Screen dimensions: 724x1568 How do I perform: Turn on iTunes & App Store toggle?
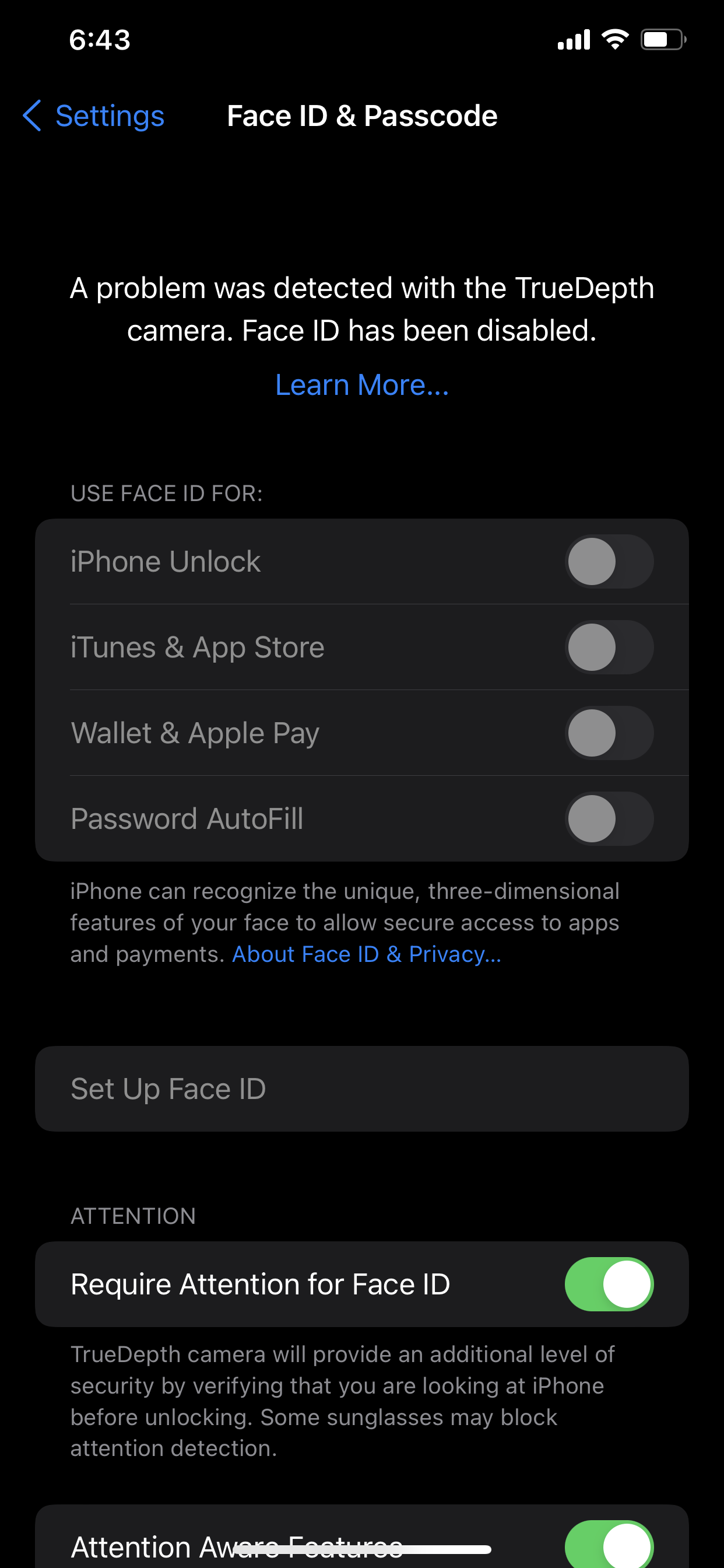coord(609,647)
